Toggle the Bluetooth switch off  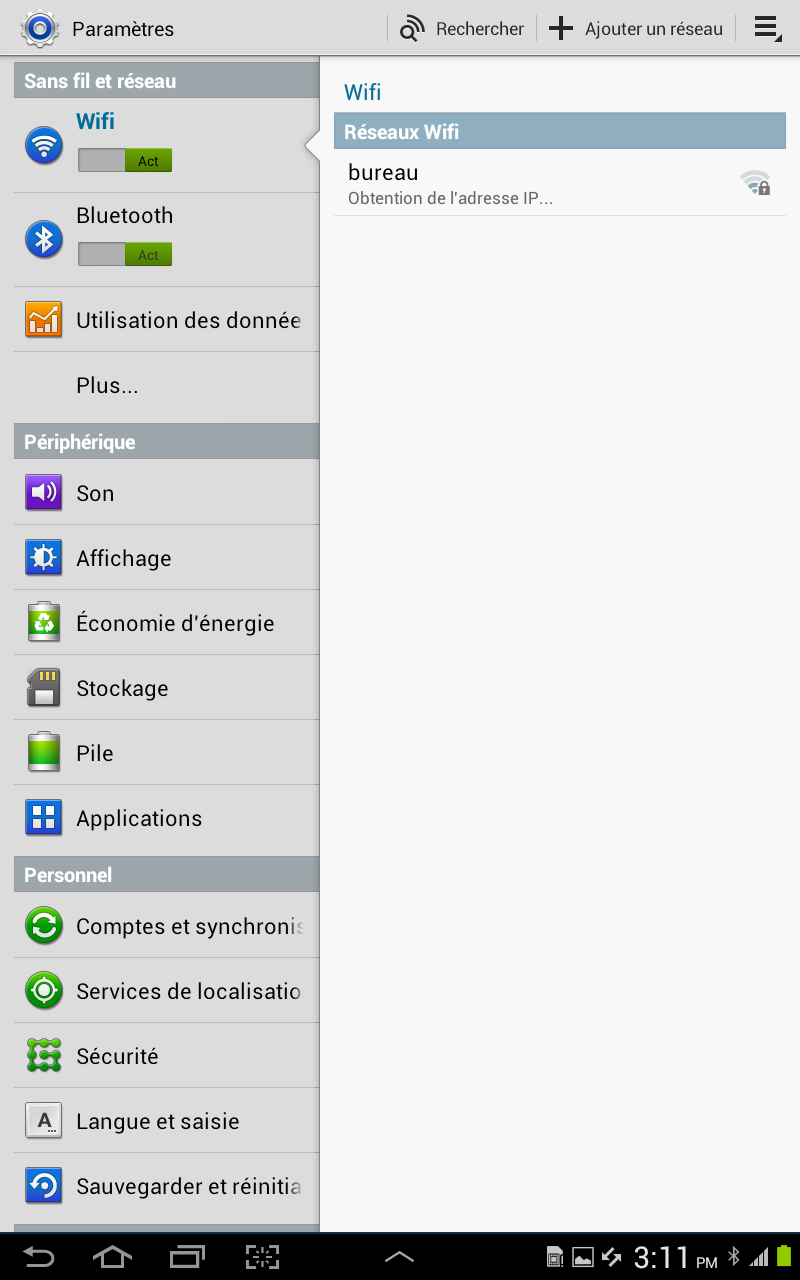pos(125,255)
